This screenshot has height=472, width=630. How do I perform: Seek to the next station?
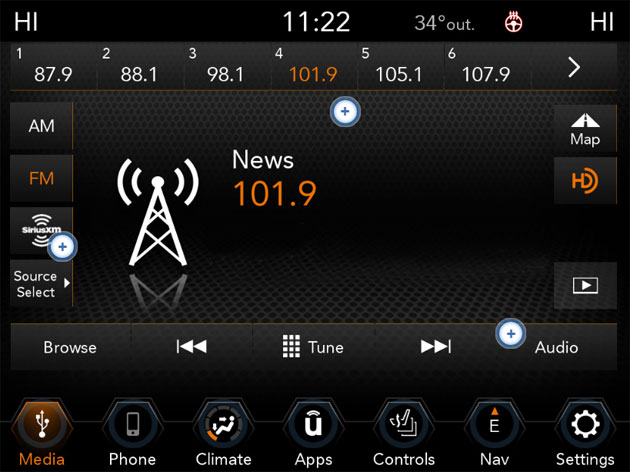(x=436, y=347)
